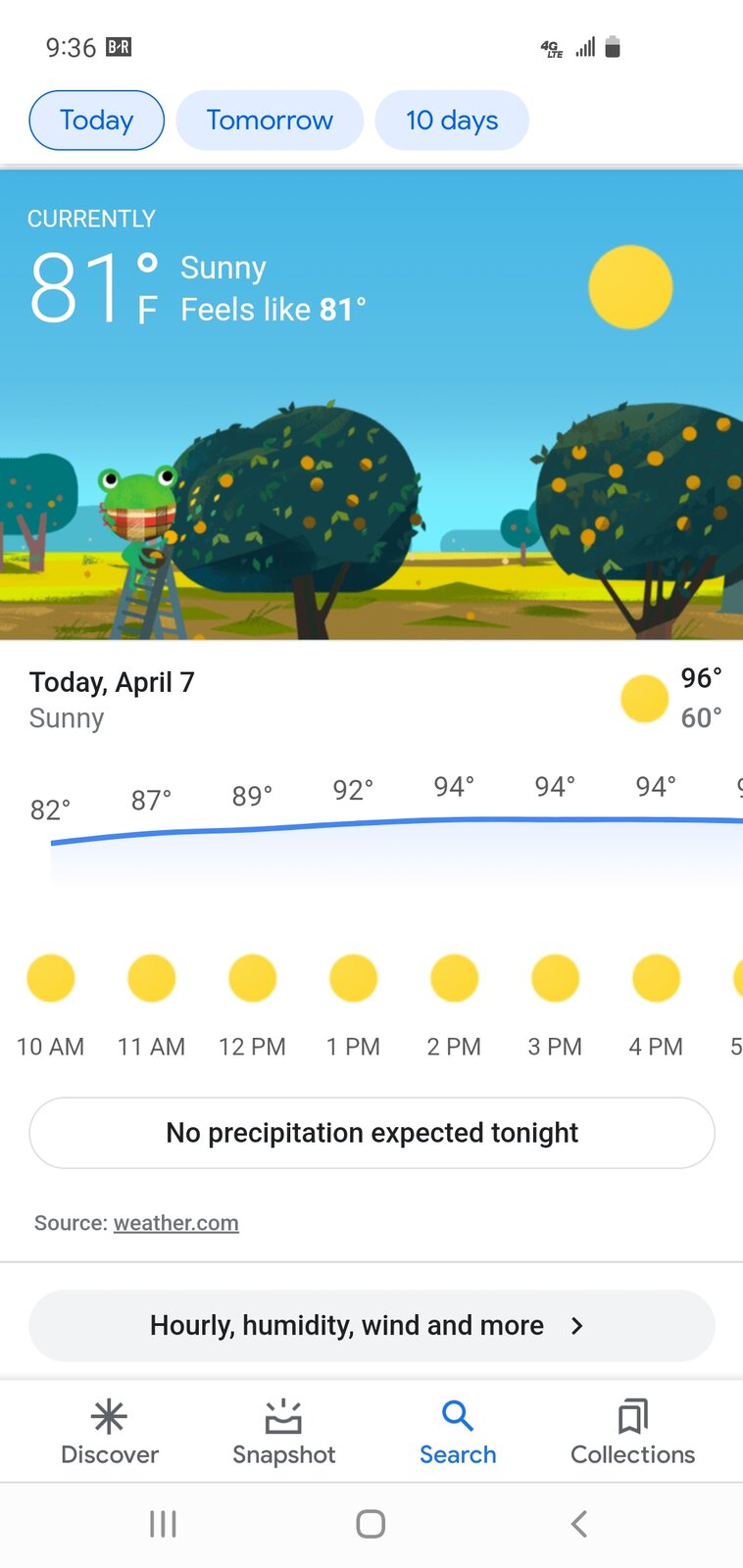Open the Collections tab
This screenshot has width=743, height=1568.
click(x=633, y=1432)
